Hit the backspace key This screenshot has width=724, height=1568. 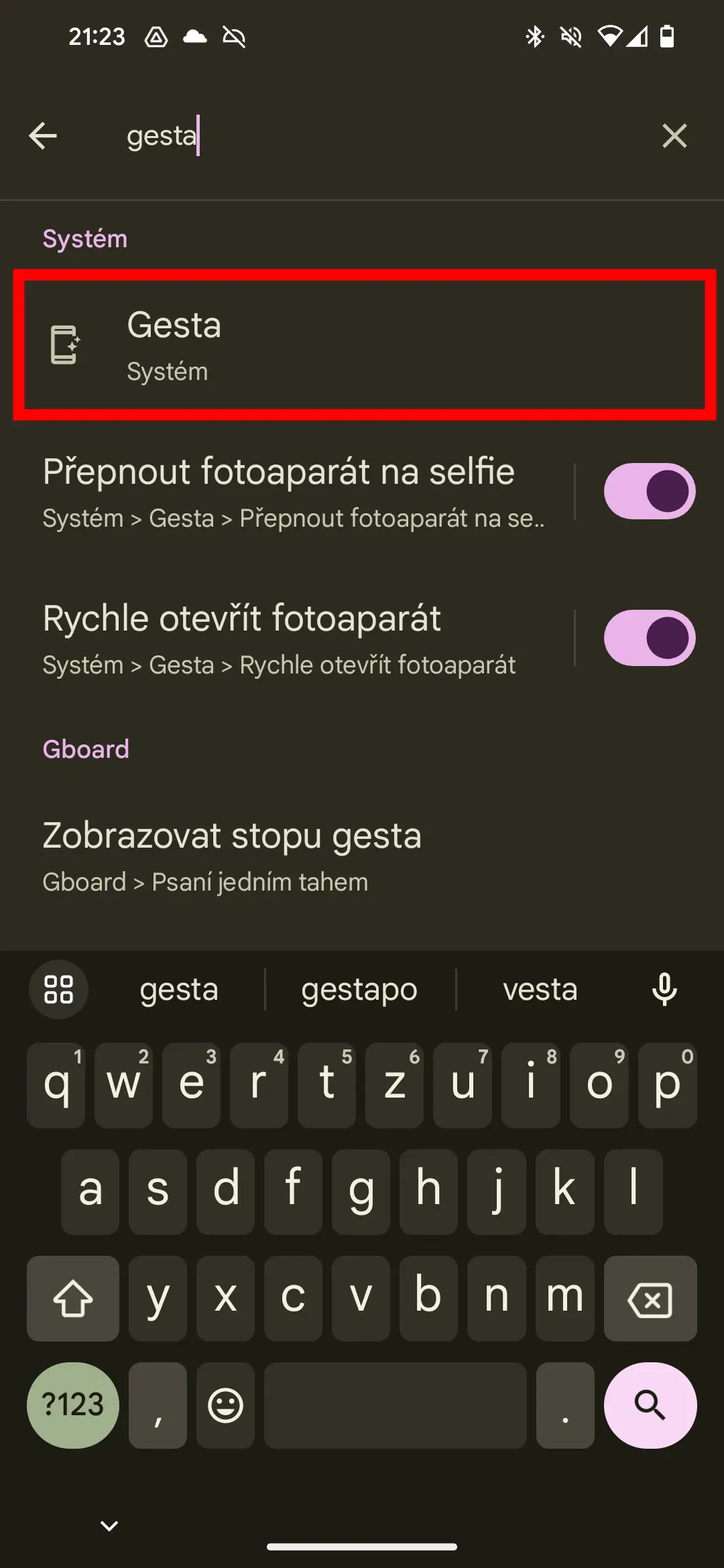pos(650,1299)
